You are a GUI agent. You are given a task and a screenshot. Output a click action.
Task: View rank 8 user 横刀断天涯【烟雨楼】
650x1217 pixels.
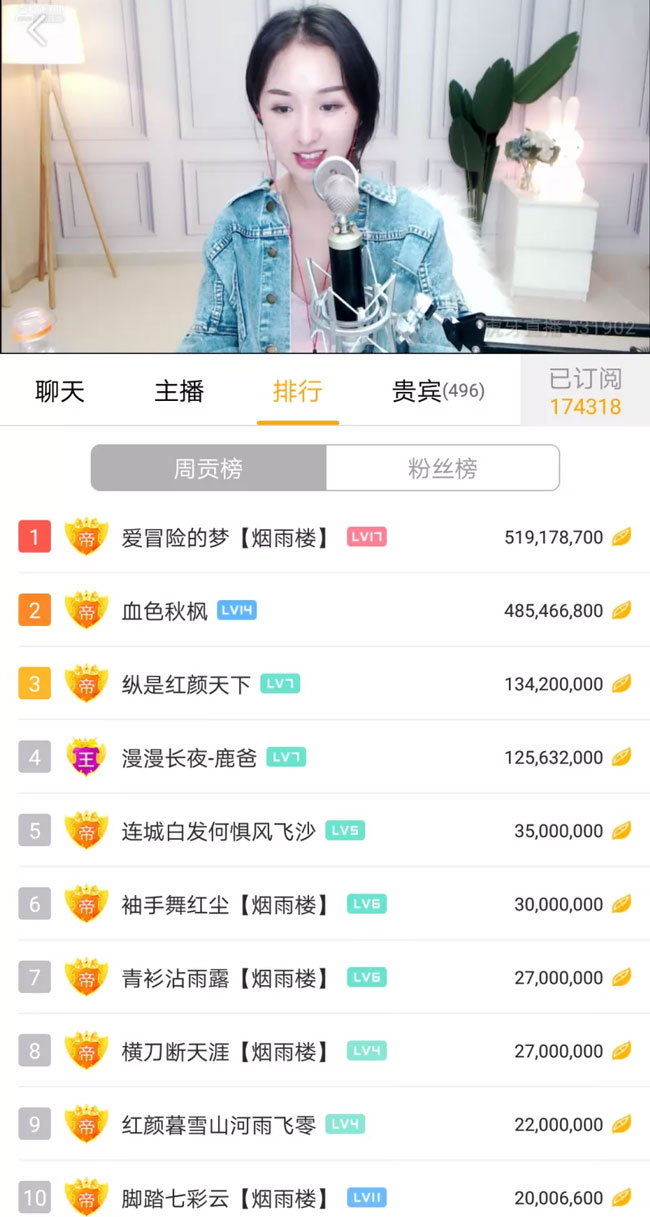pos(225,1051)
